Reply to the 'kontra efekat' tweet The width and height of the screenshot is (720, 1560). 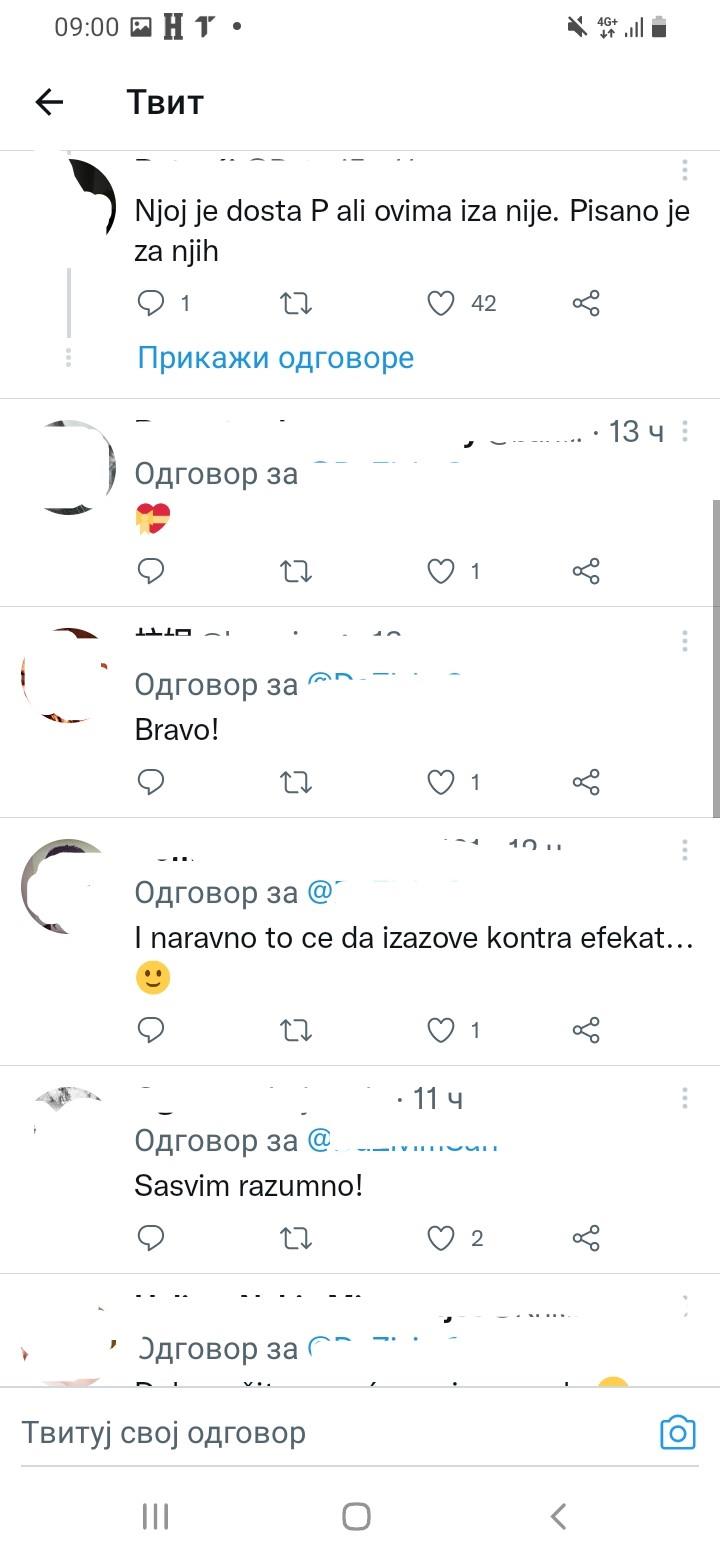point(151,1029)
